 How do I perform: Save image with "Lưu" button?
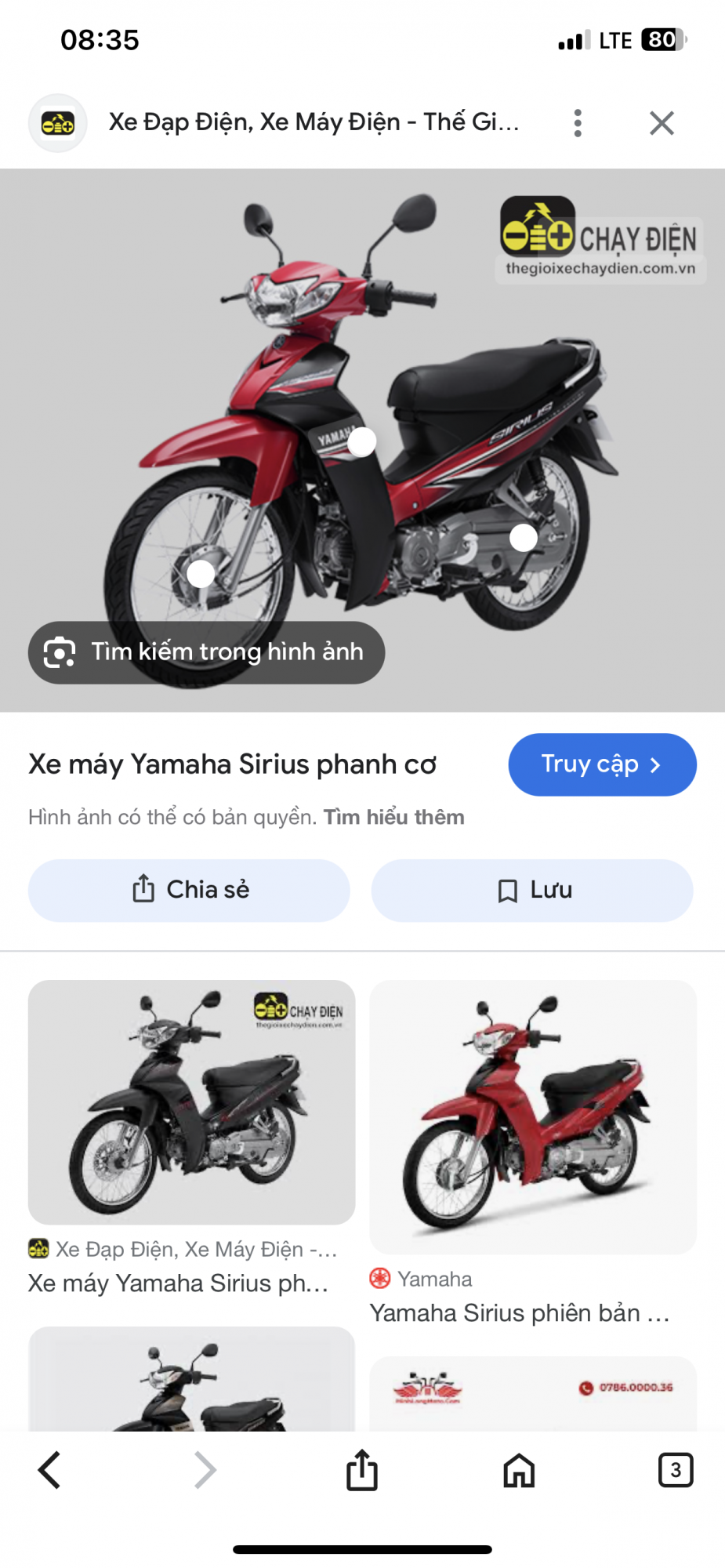point(532,890)
